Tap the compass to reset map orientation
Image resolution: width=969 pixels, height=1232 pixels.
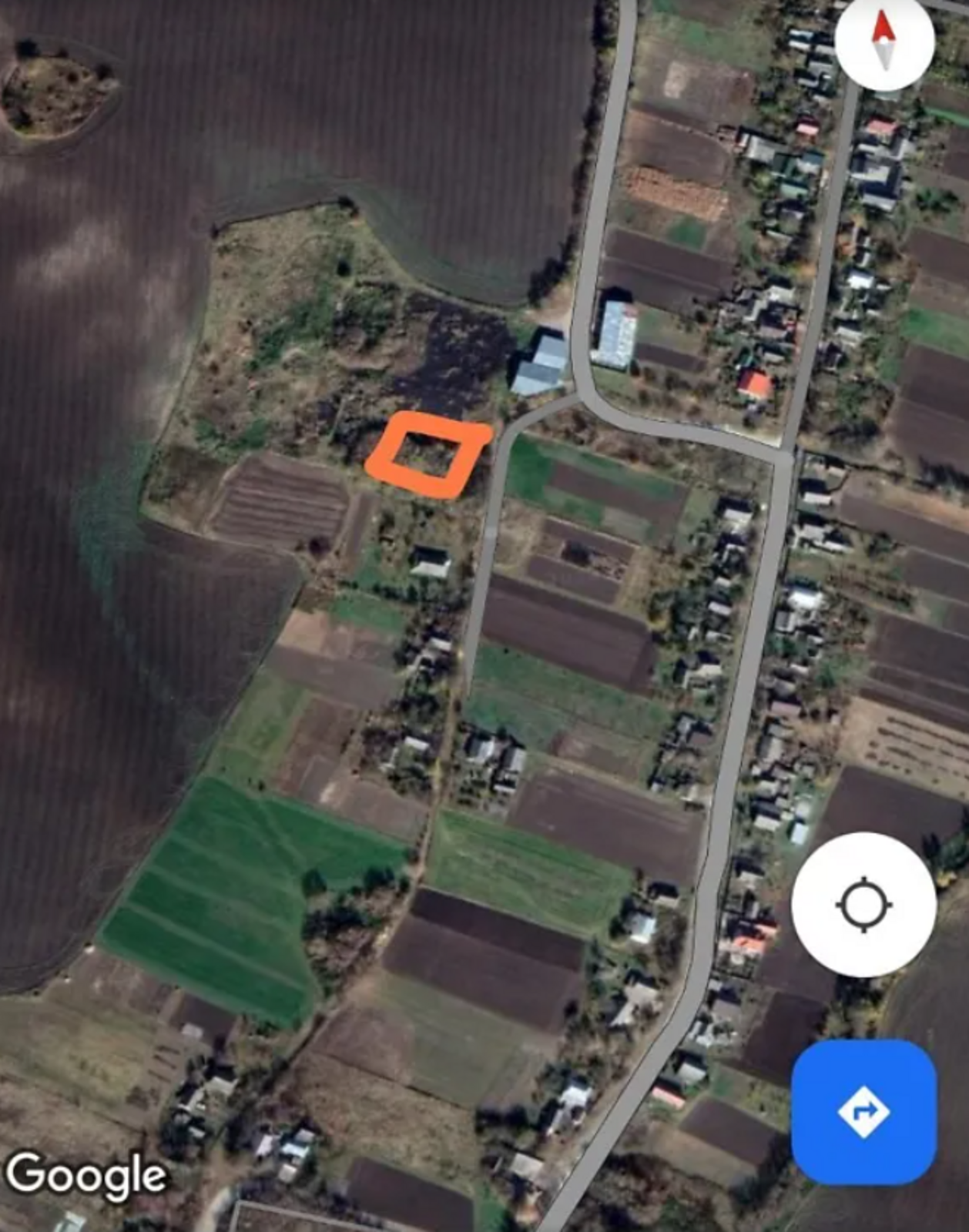coord(884,40)
